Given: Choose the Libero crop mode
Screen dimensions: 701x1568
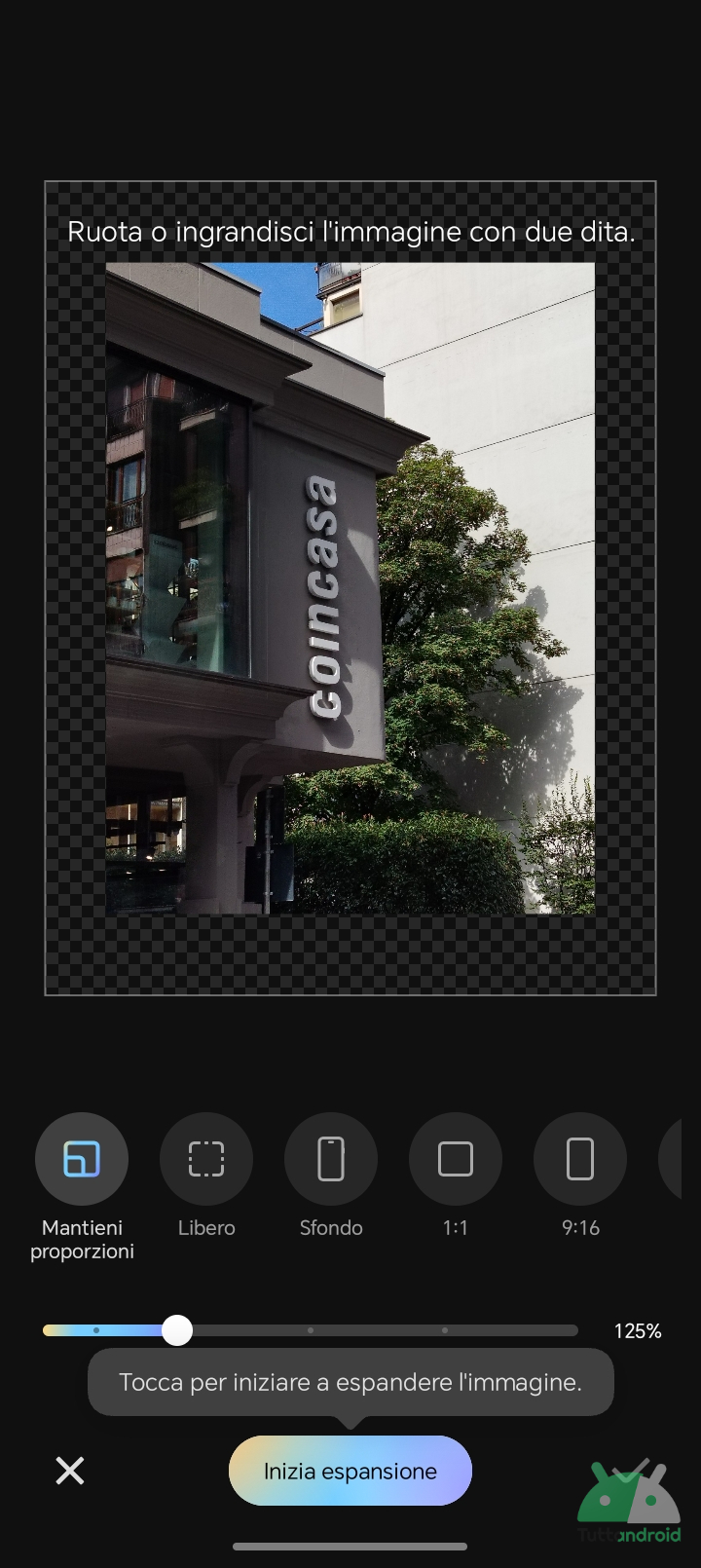Looking at the screenshot, I should pyautogui.click(x=206, y=1159).
